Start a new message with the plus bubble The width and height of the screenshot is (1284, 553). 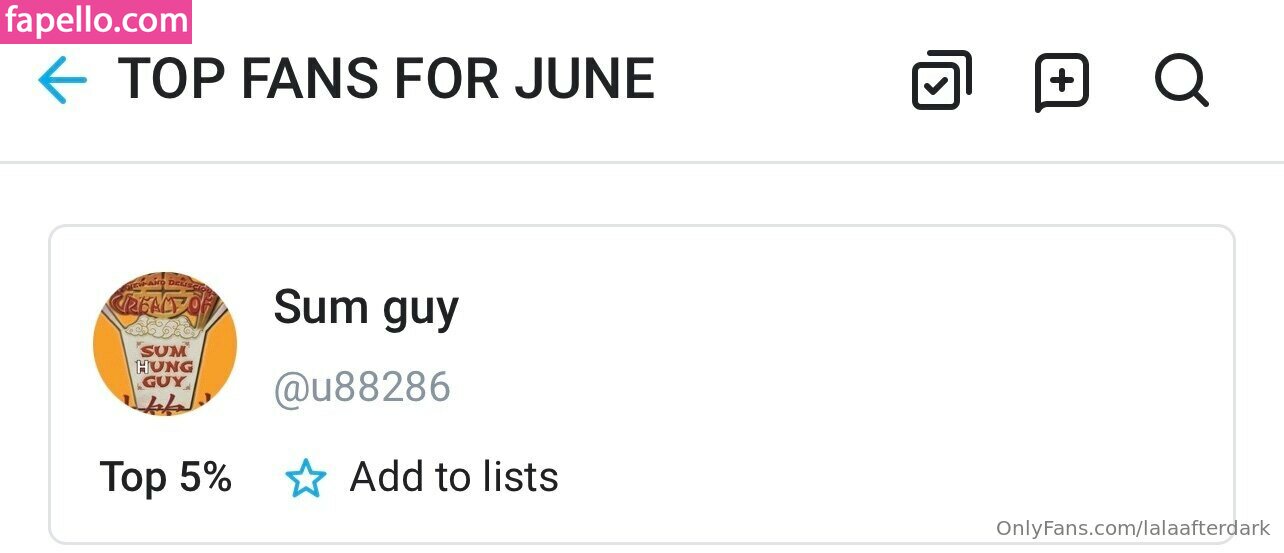click(1061, 81)
